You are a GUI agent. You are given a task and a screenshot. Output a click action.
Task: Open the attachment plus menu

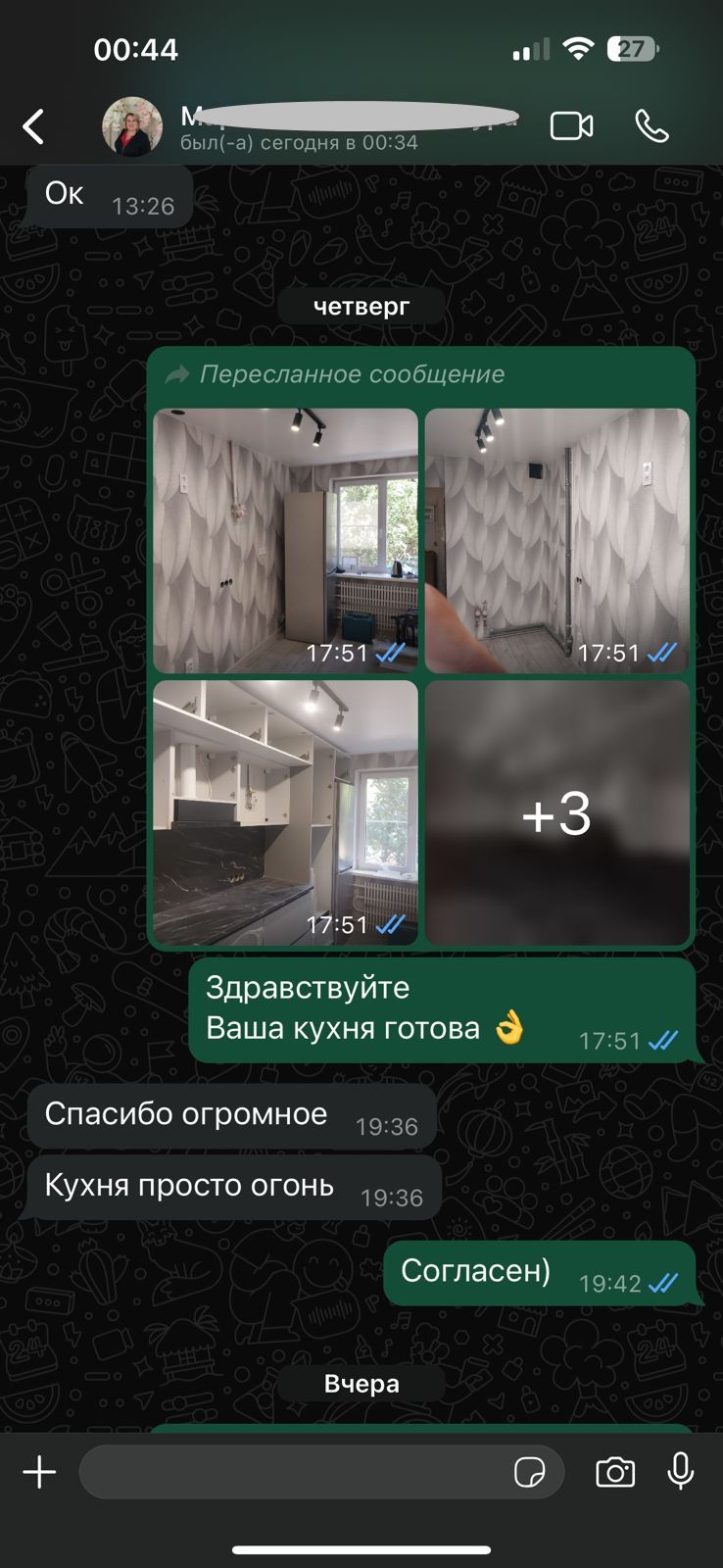click(39, 1472)
